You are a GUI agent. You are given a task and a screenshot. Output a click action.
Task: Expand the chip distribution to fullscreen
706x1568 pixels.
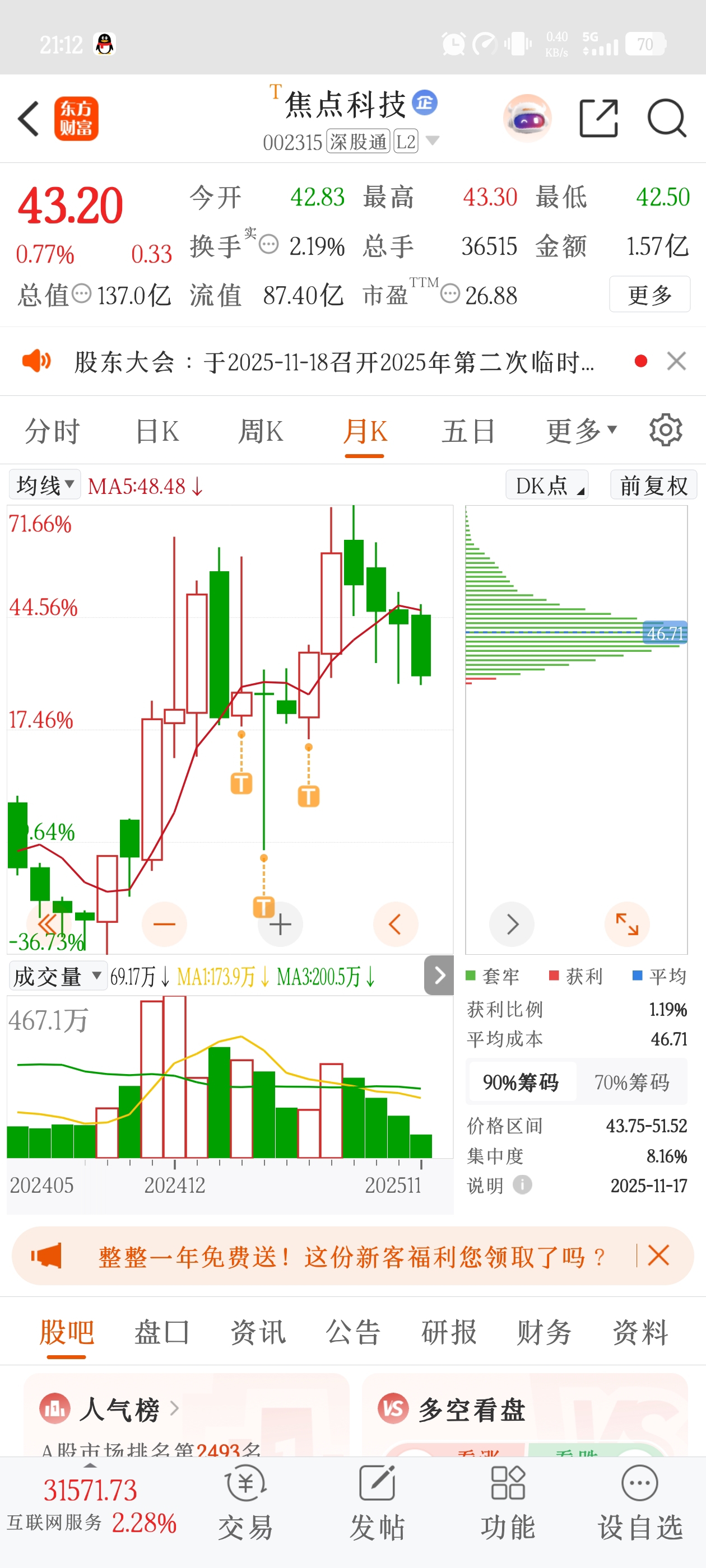[x=628, y=924]
